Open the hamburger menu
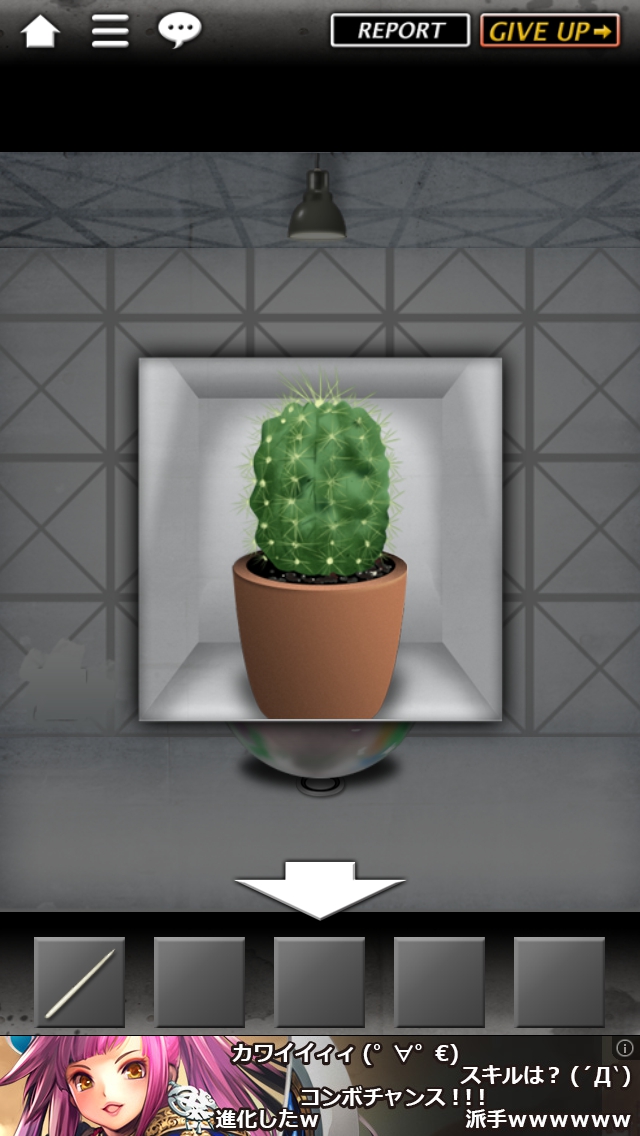Screen dimensions: 640x1136 click(x=110, y=31)
